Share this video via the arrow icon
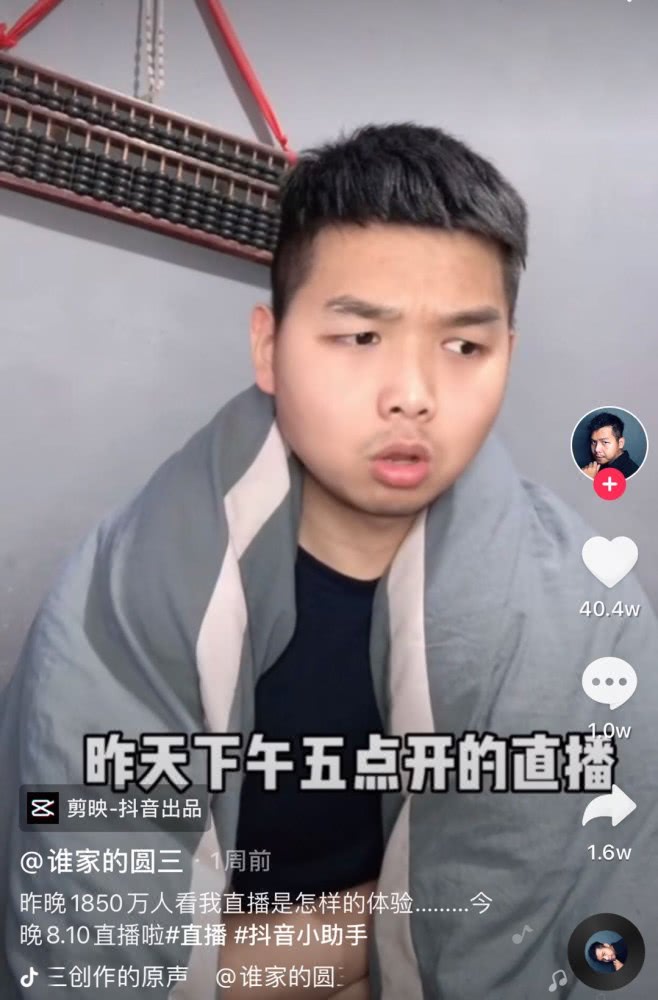Screen dimensions: 658x1000 pyautogui.click(x=609, y=807)
